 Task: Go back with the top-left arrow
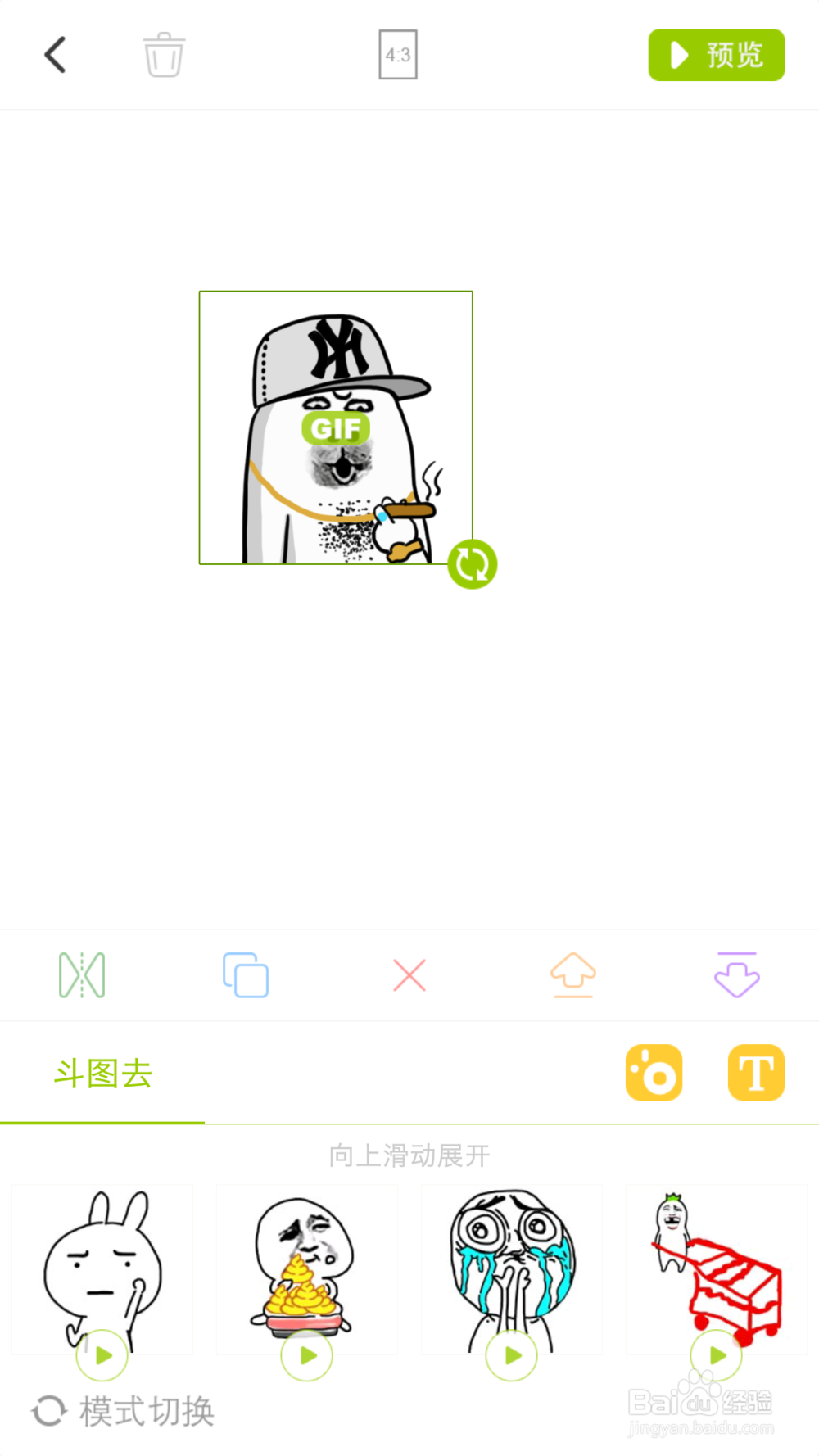pos(54,54)
